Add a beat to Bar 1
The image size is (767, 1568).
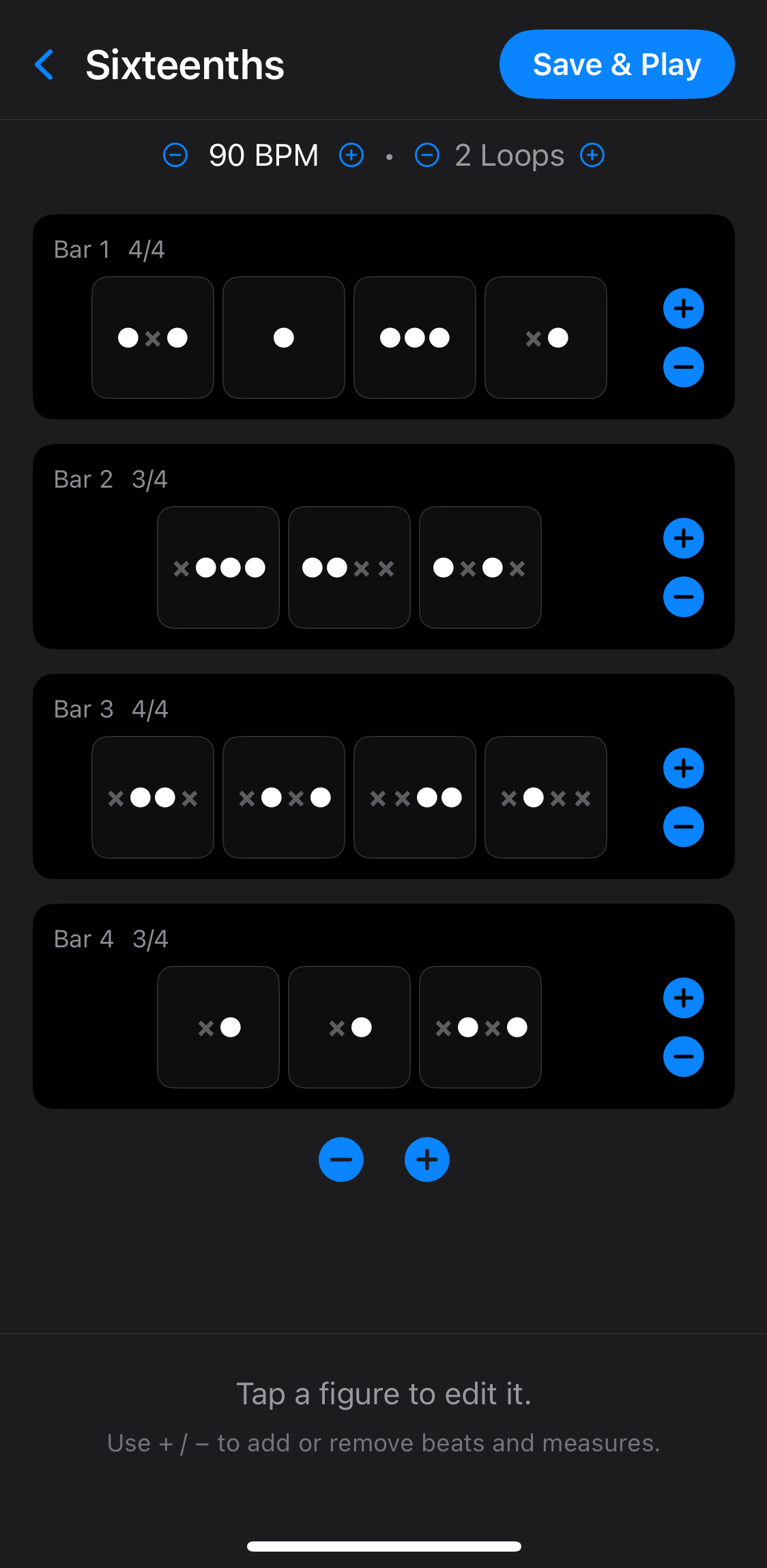tap(683, 309)
